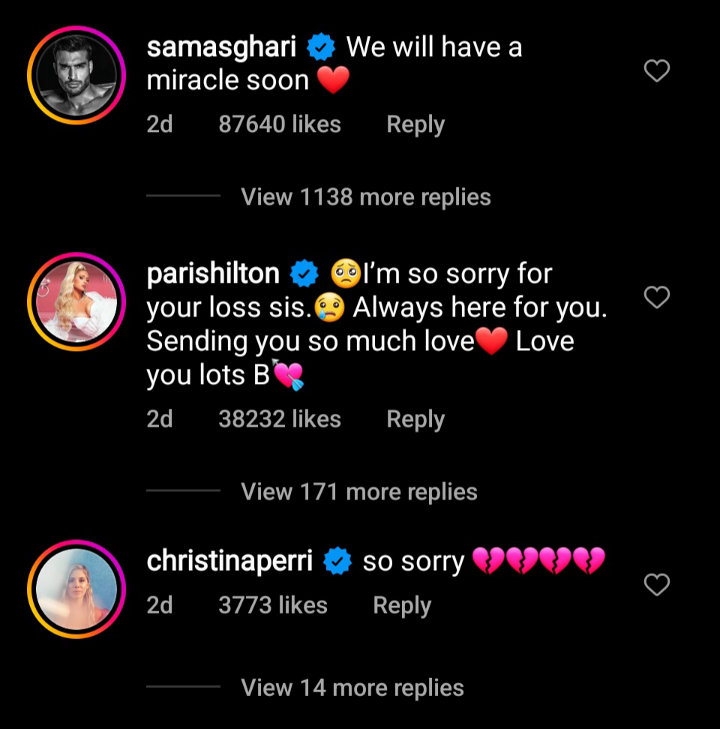View the 38232 likes on parishilton's comment
The width and height of the screenshot is (720, 729).
(279, 419)
